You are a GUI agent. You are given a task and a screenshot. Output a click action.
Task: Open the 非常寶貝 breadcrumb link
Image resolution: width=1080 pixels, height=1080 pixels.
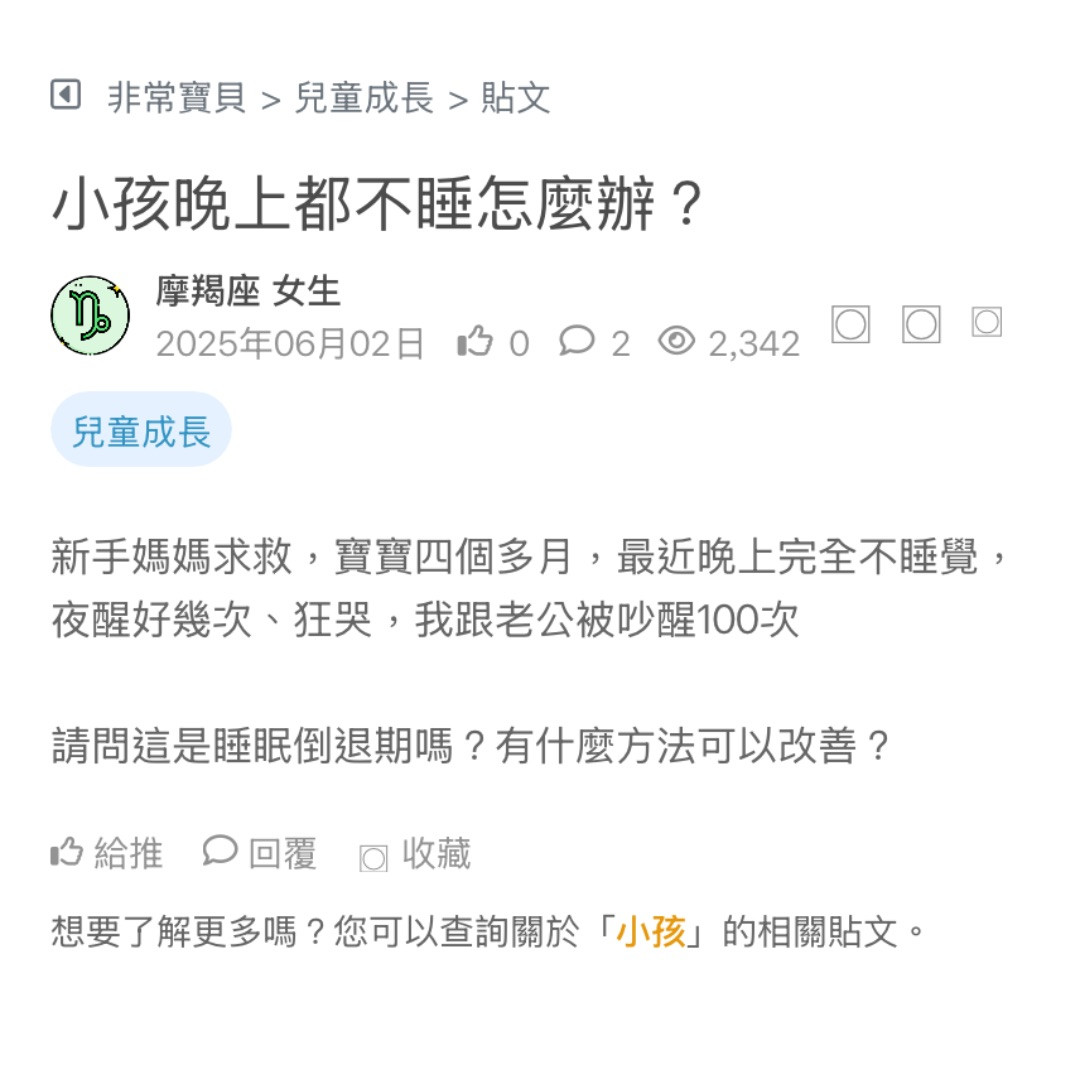point(177,98)
